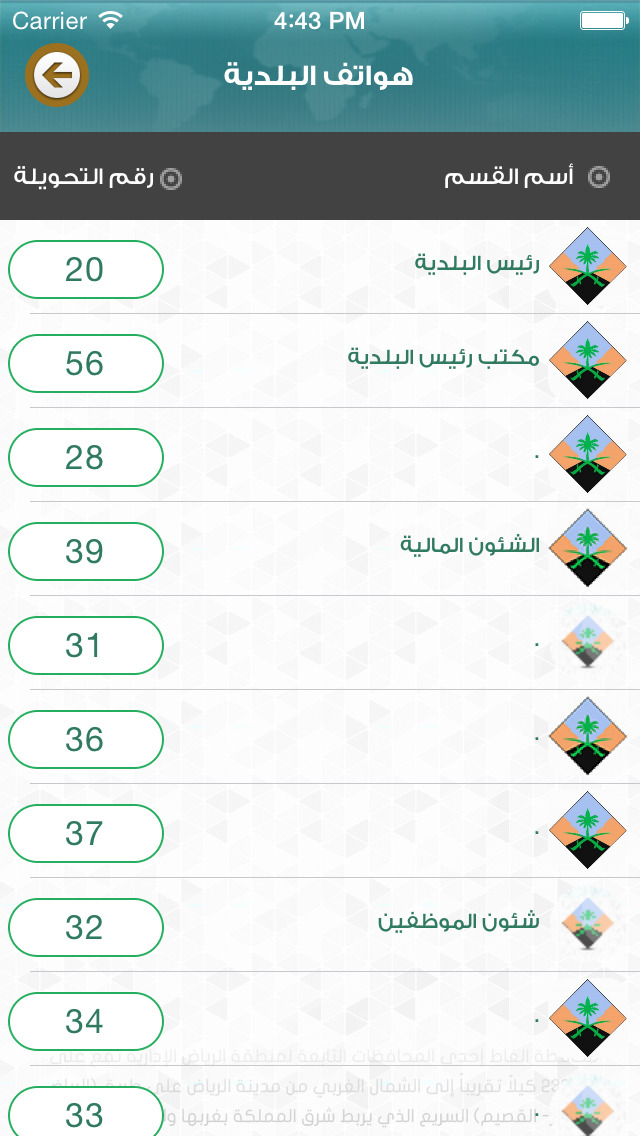This screenshot has height=1136, width=640.
Task: Select the extension 31 button
Action: click(x=86, y=646)
